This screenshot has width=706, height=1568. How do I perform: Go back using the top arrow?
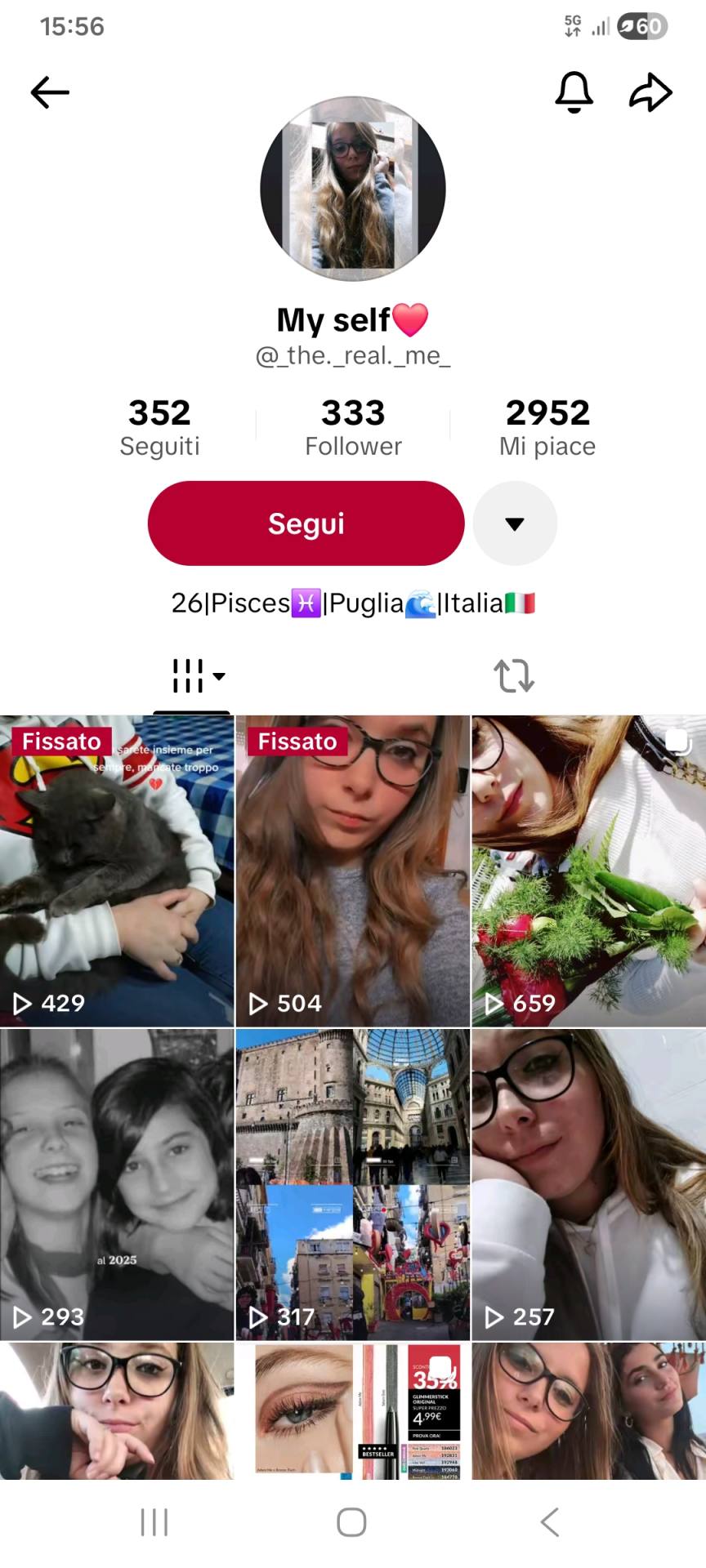50,92
